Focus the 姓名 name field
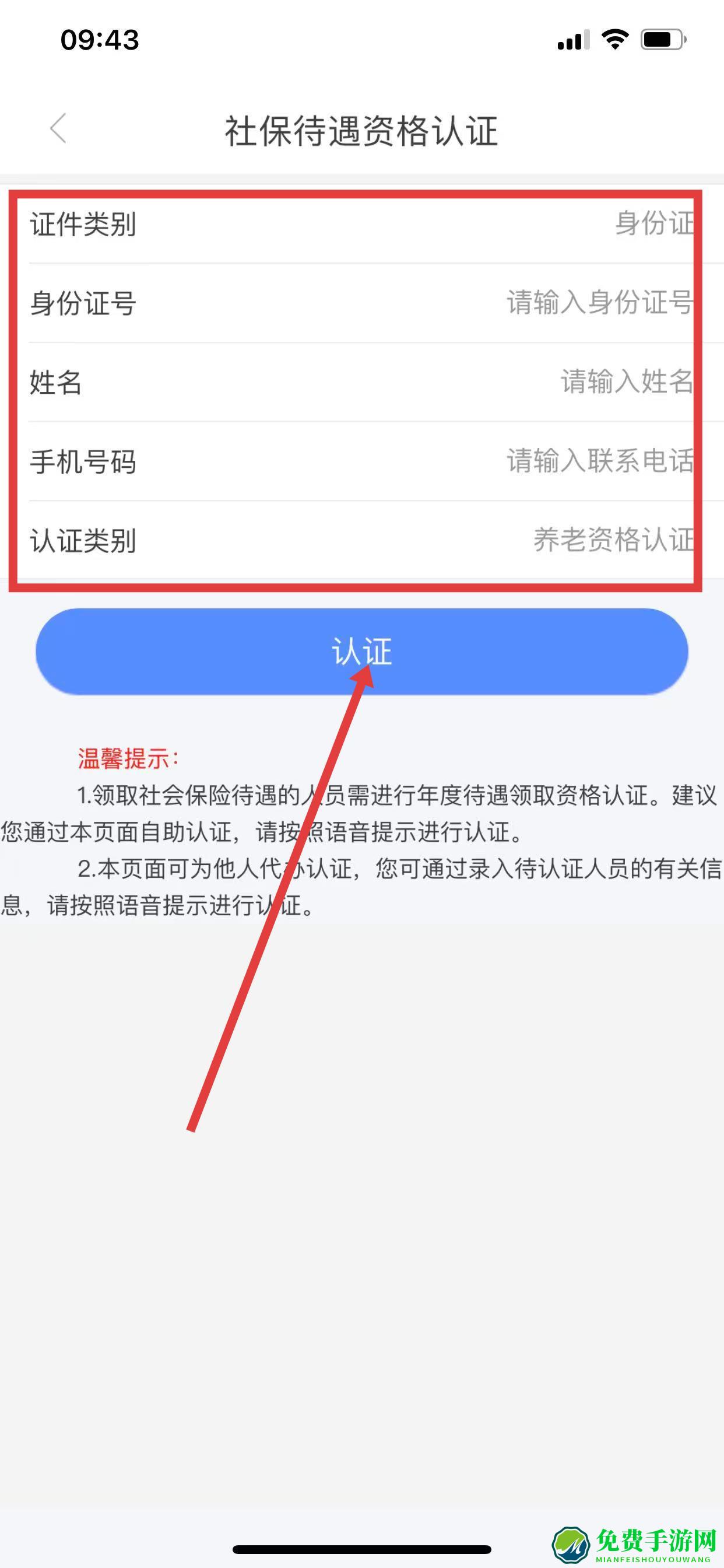Image resolution: width=724 pixels, height=1568 pixels. point(625,381)
